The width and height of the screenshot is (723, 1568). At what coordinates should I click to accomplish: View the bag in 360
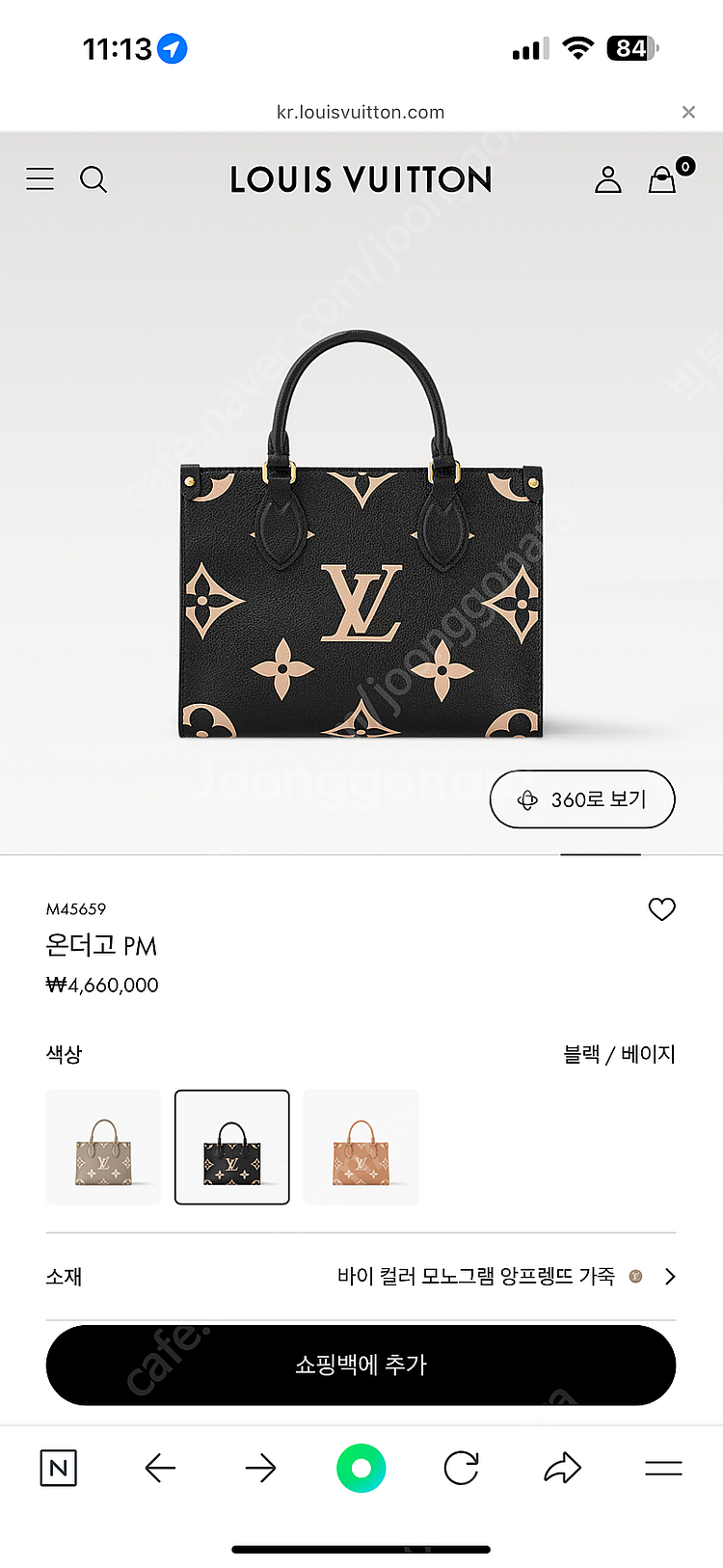tap(582, 799)
